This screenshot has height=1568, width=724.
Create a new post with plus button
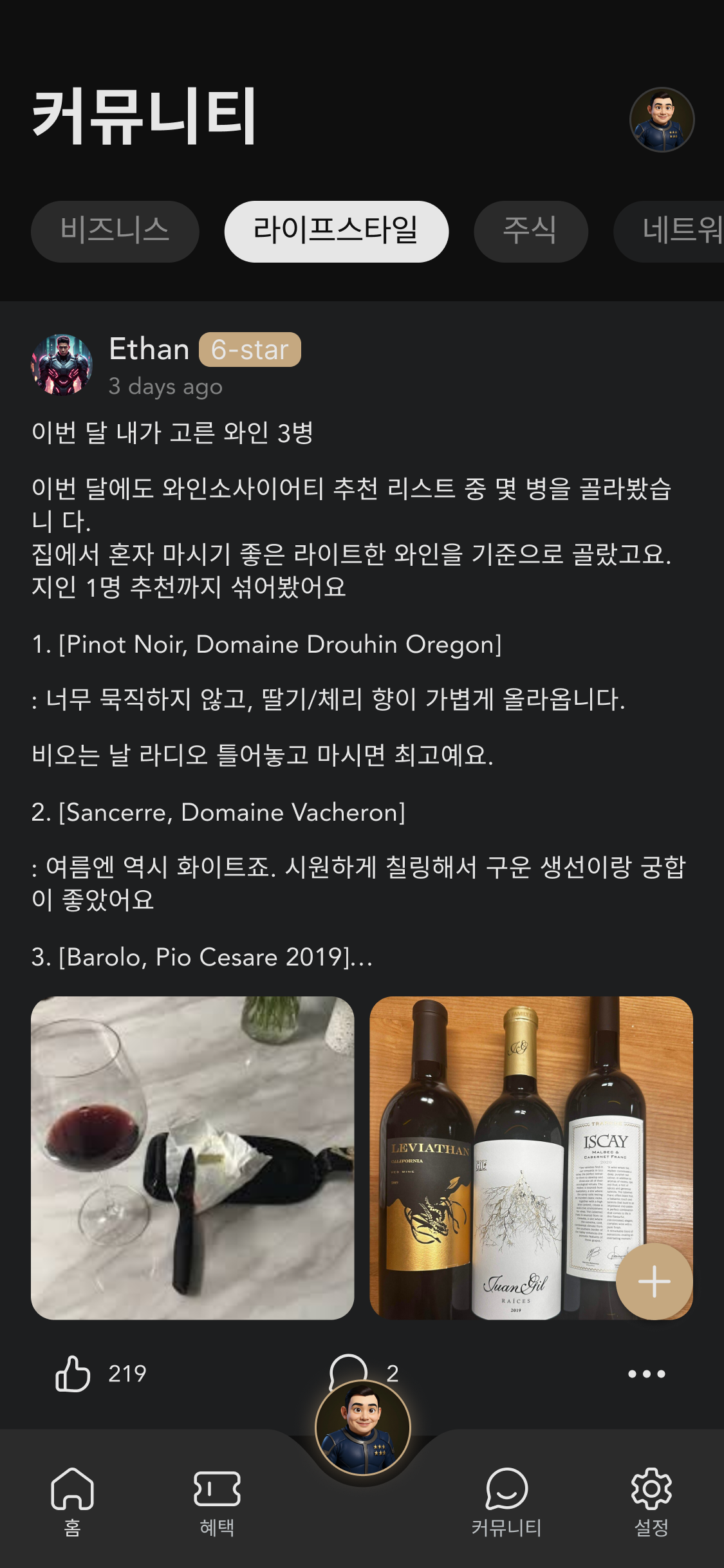coord(654,1281)
